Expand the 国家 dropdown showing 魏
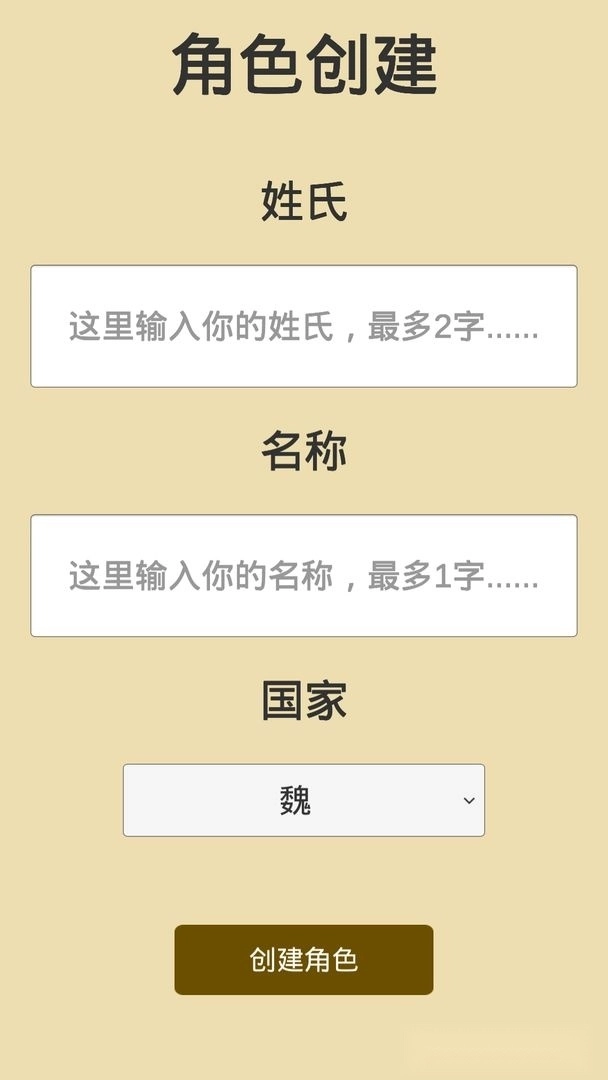 tap(303, 800)
